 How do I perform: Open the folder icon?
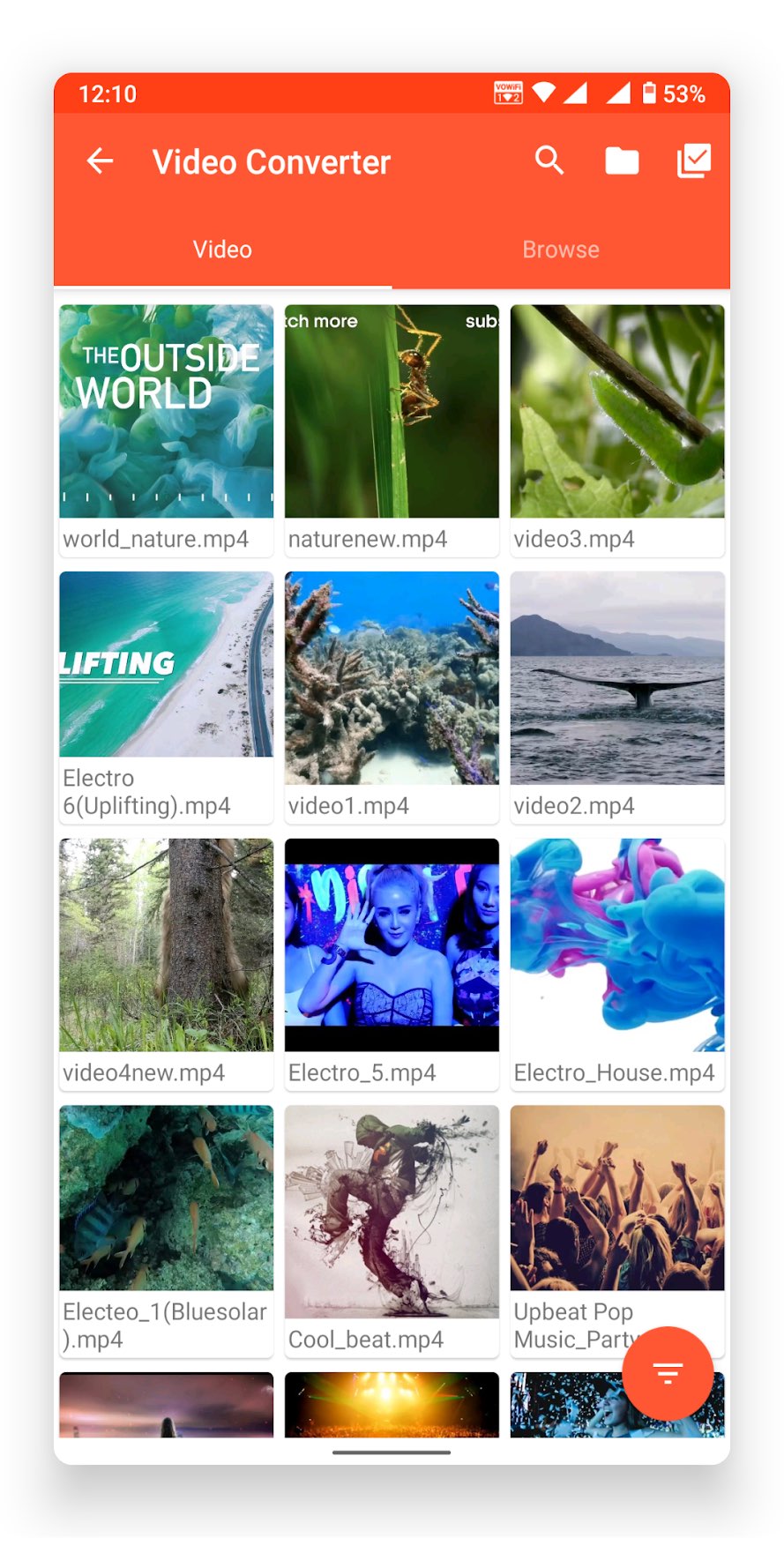click(621, 161)
